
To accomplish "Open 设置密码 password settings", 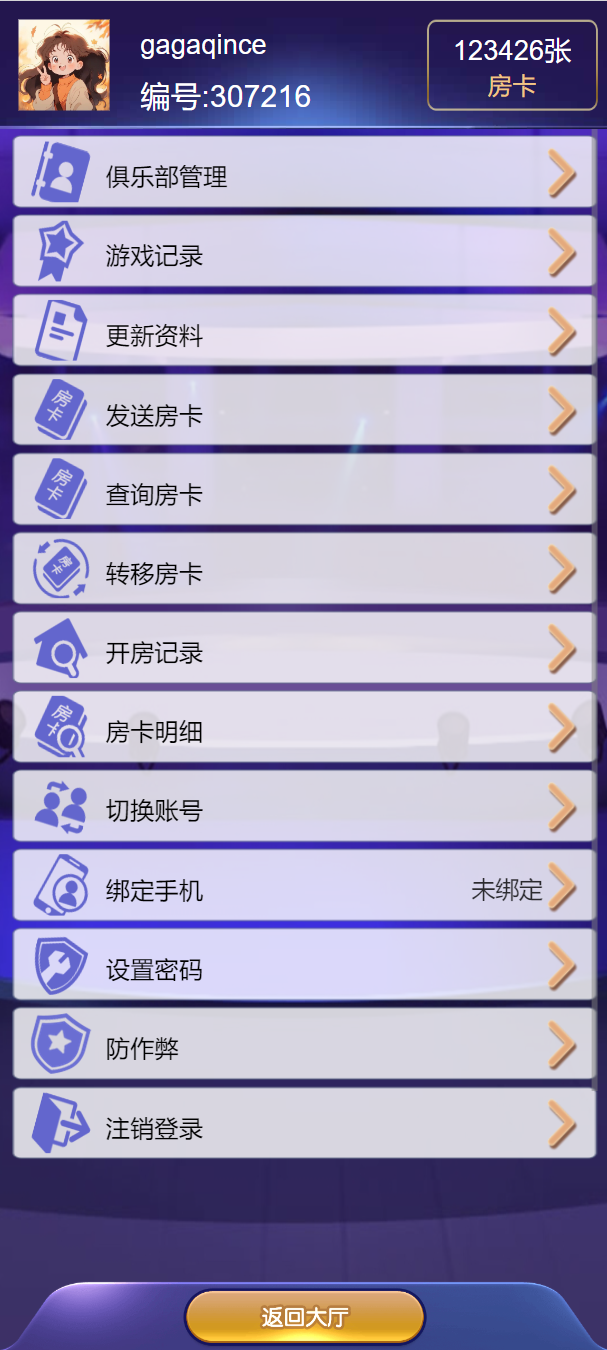I will click(304, 965).
